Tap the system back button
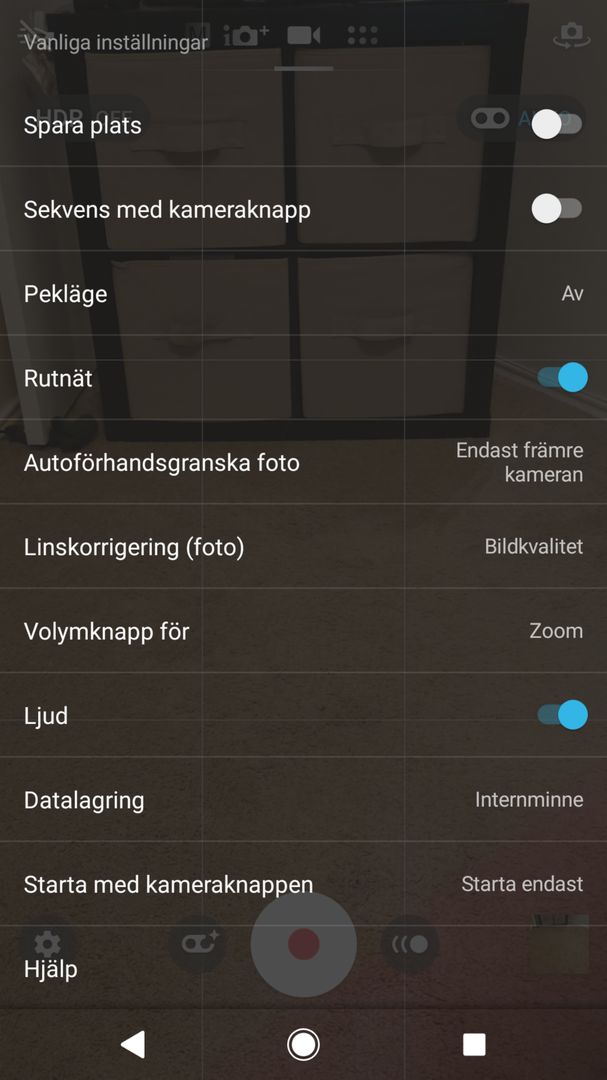The image size is (607, 1080). pyautogui.click(x=133, y=1044)
